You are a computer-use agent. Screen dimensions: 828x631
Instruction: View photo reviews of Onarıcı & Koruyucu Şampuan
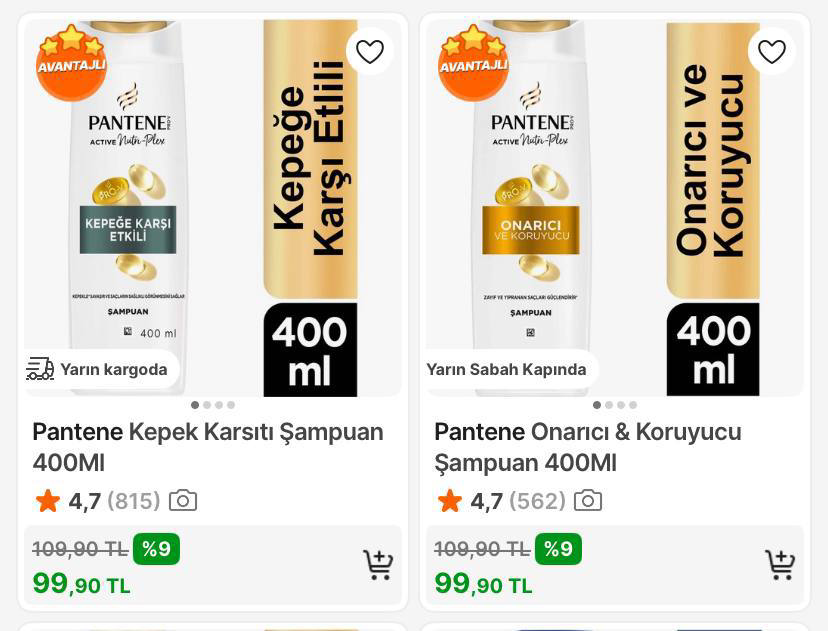coord(588,500)
